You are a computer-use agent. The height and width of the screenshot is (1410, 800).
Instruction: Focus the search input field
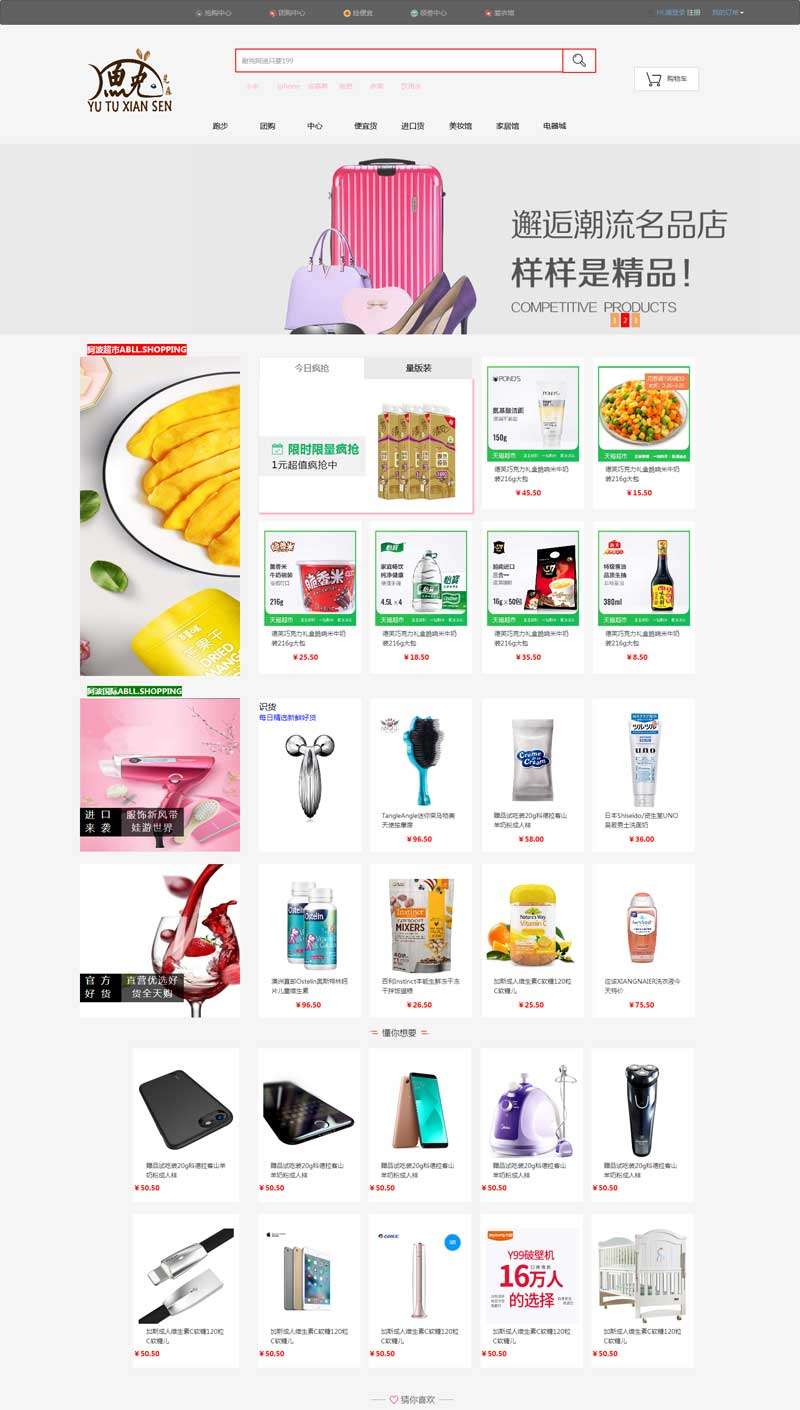[400, 61]
